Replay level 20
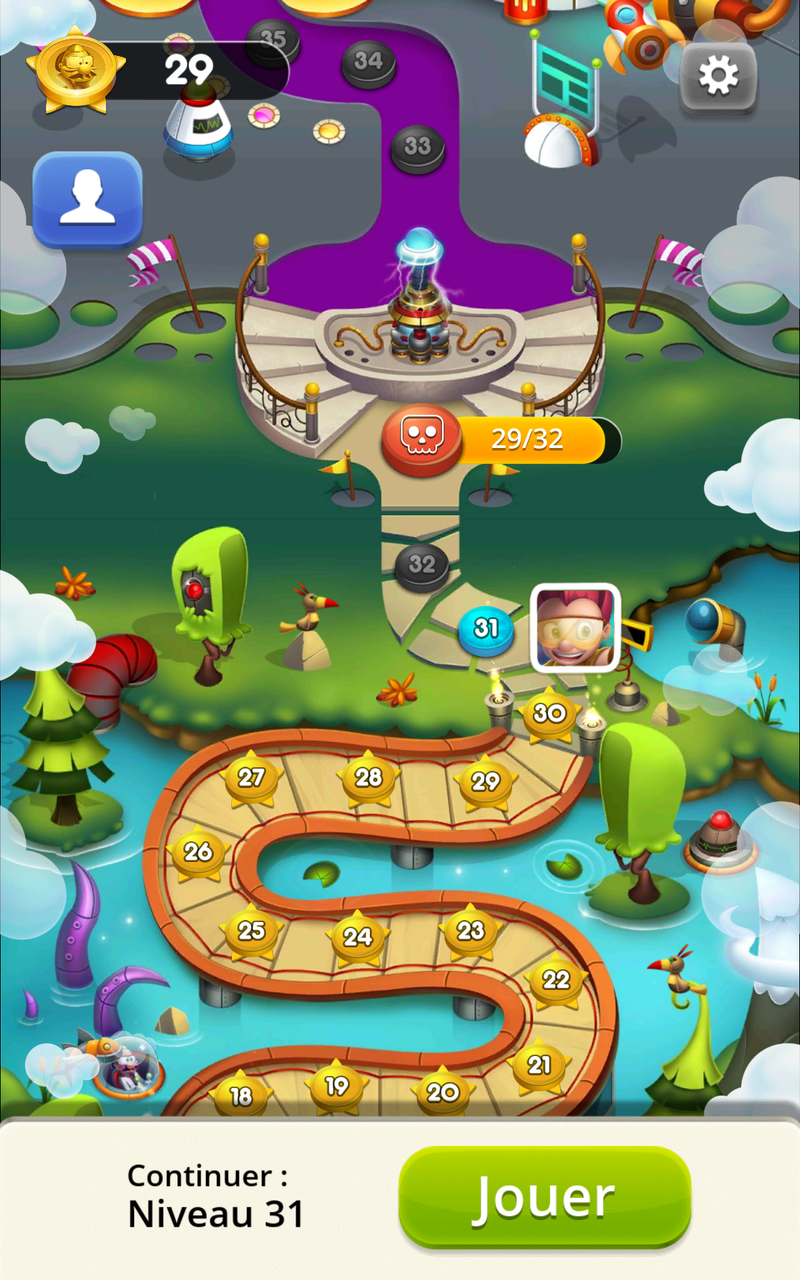Screen dimensions: 800x1280 tap(442, 1093)
